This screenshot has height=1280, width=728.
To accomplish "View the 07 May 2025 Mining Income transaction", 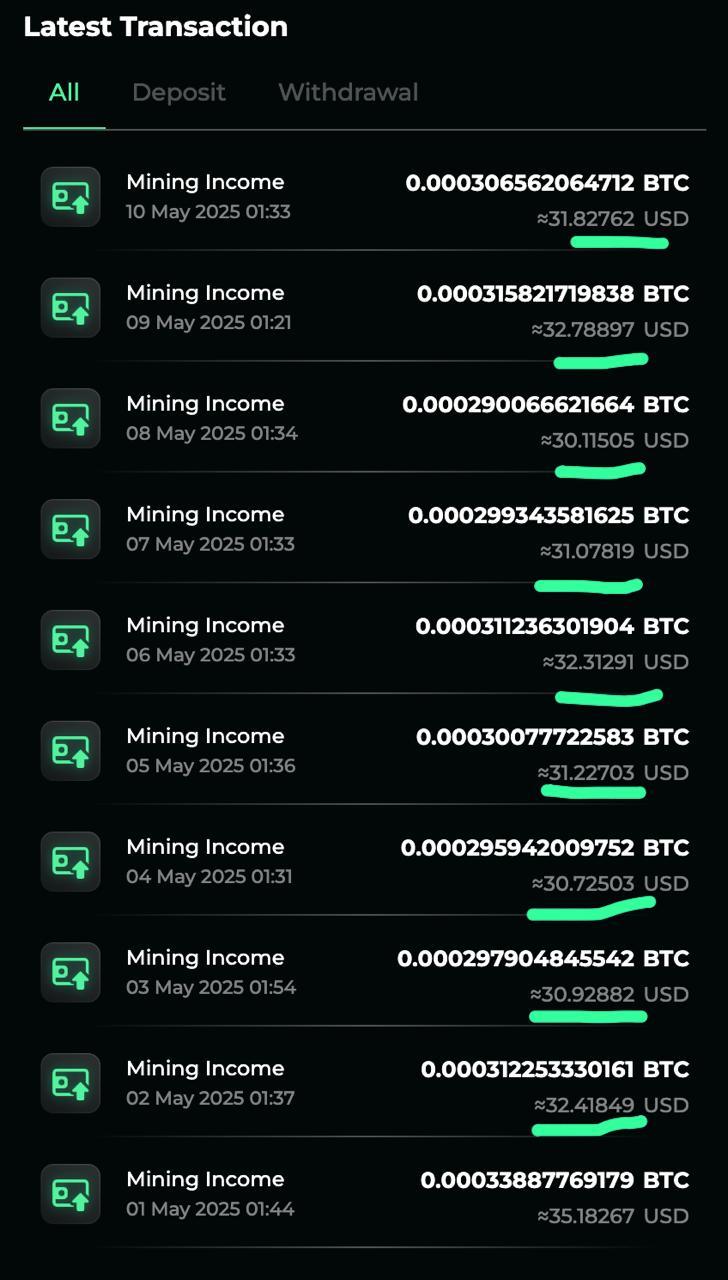I will click(x=364, y=530).
